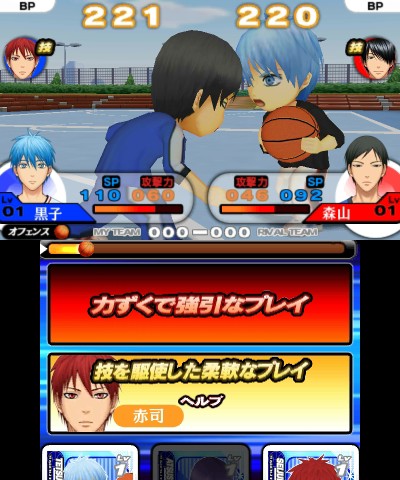Select the flexible skill play with Akashi's help
The height and width of the screenshot is (480, 400).
click(200, 394)
